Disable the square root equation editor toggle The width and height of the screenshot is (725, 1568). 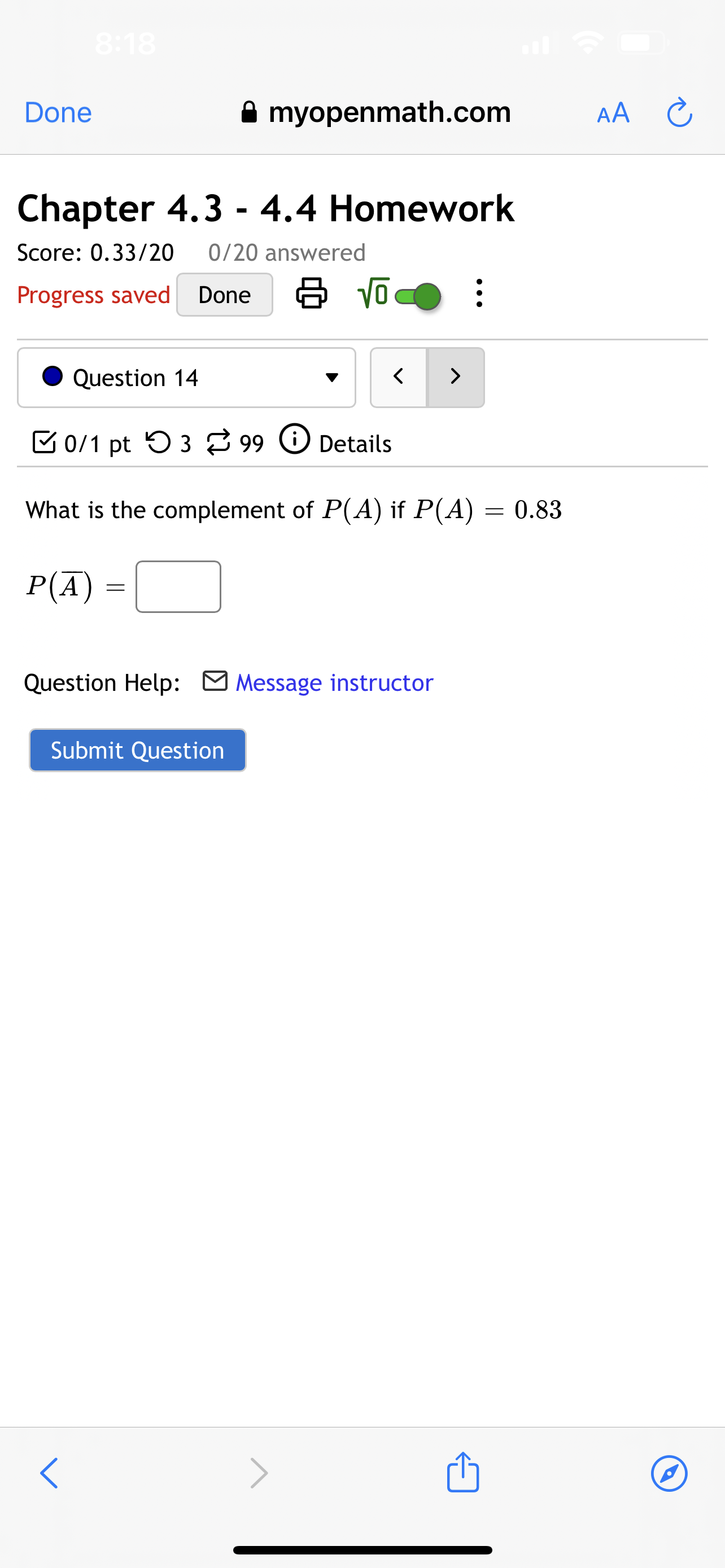pos(417,295)
